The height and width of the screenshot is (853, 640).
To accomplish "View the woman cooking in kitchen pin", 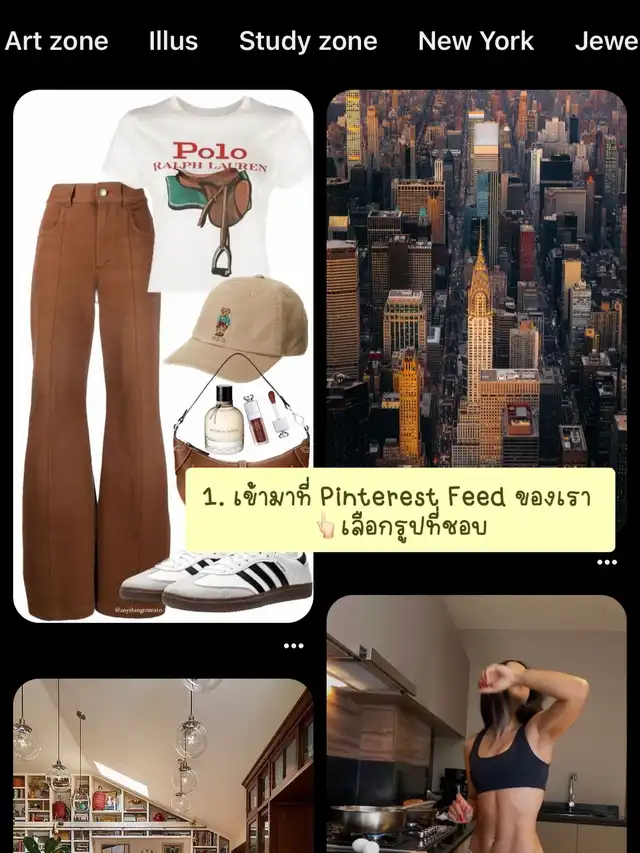I will 476,730.
